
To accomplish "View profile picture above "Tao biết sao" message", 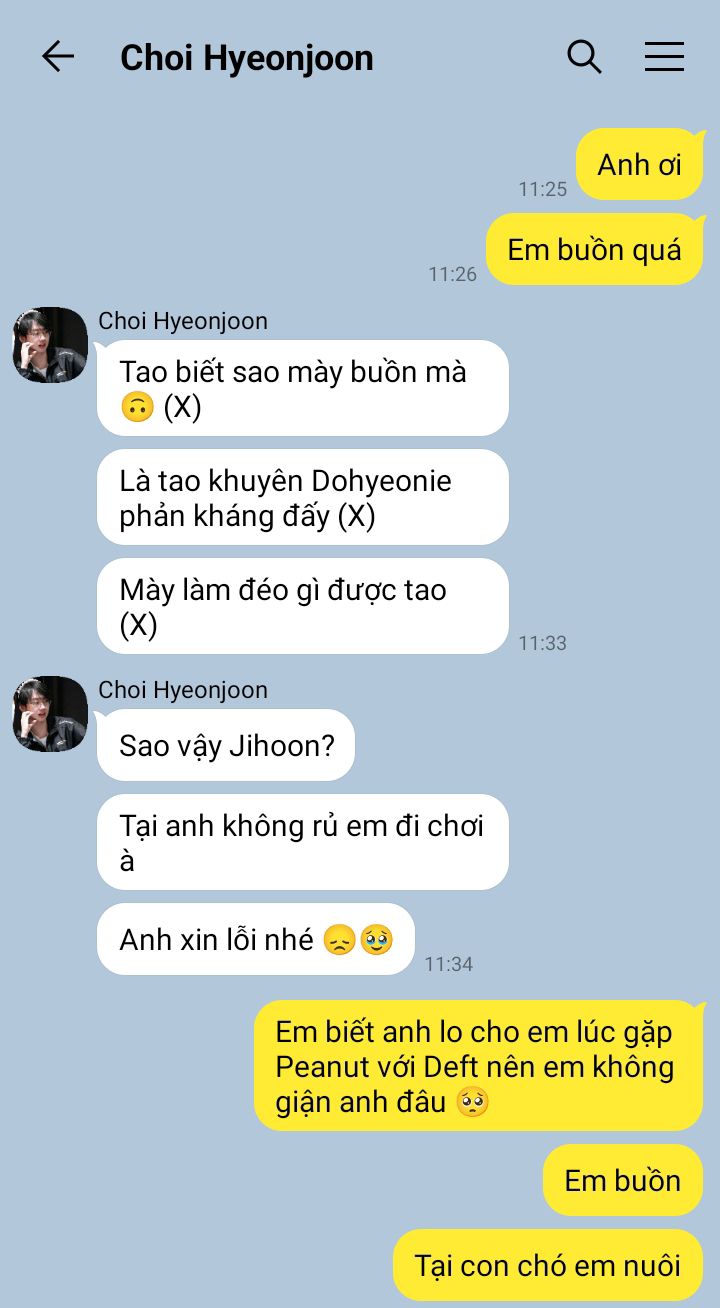I will [x=50, y=345].
